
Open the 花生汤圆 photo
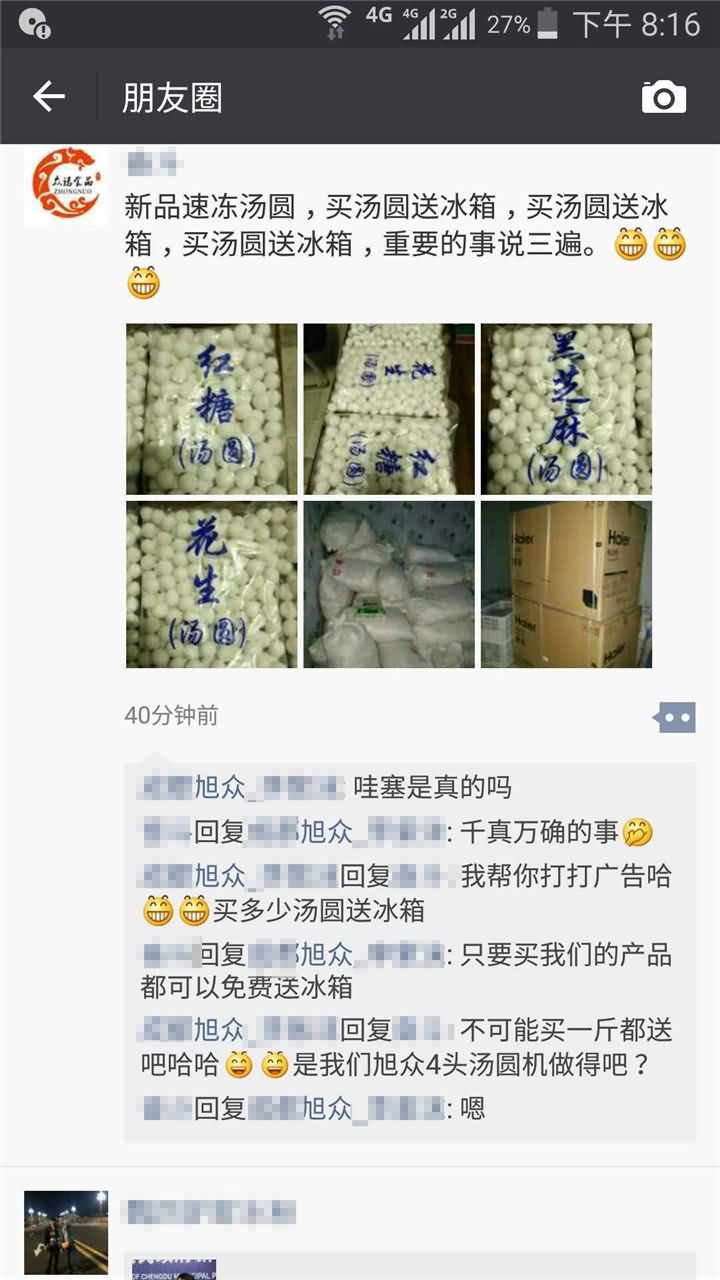point(211,585)
